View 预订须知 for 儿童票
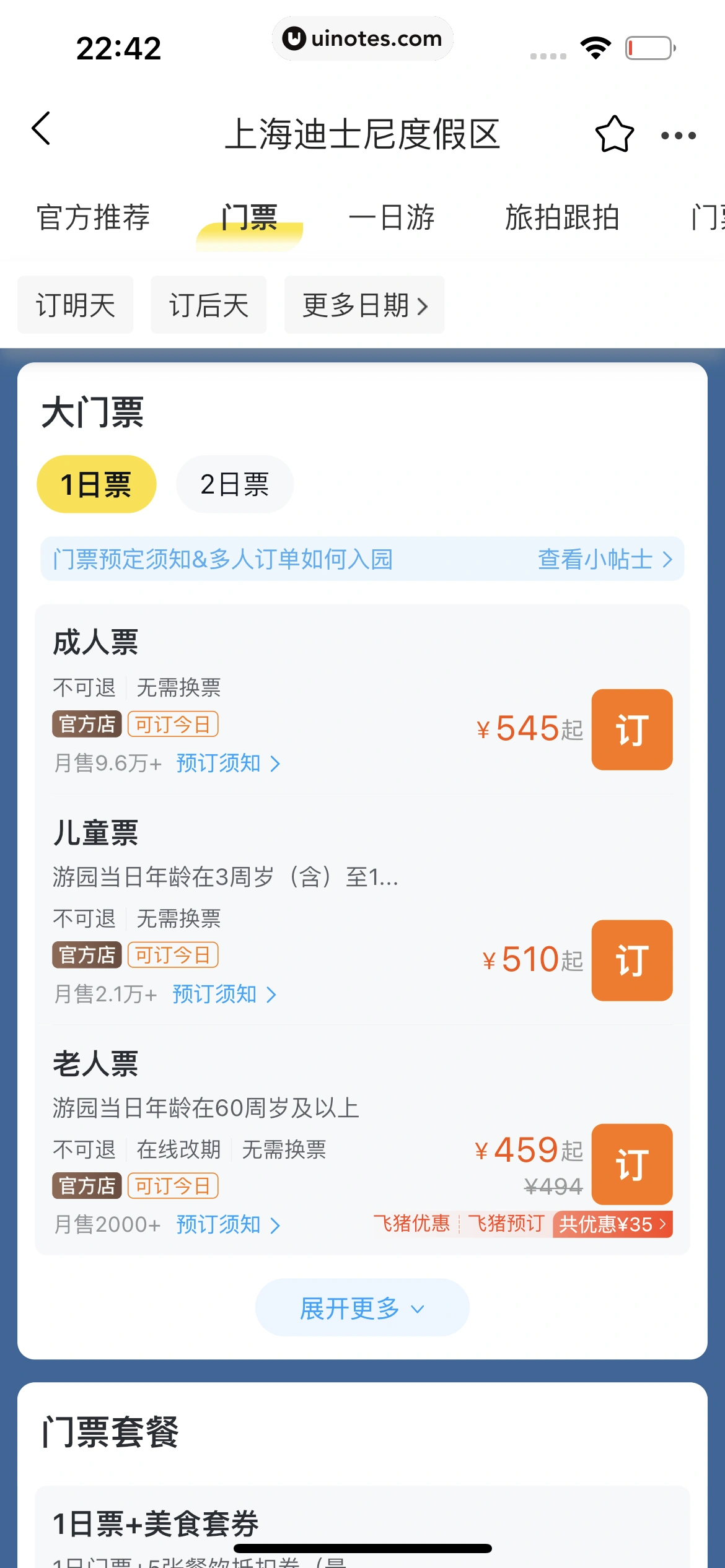Screen dimensions: 725x1568 point(224,995)
